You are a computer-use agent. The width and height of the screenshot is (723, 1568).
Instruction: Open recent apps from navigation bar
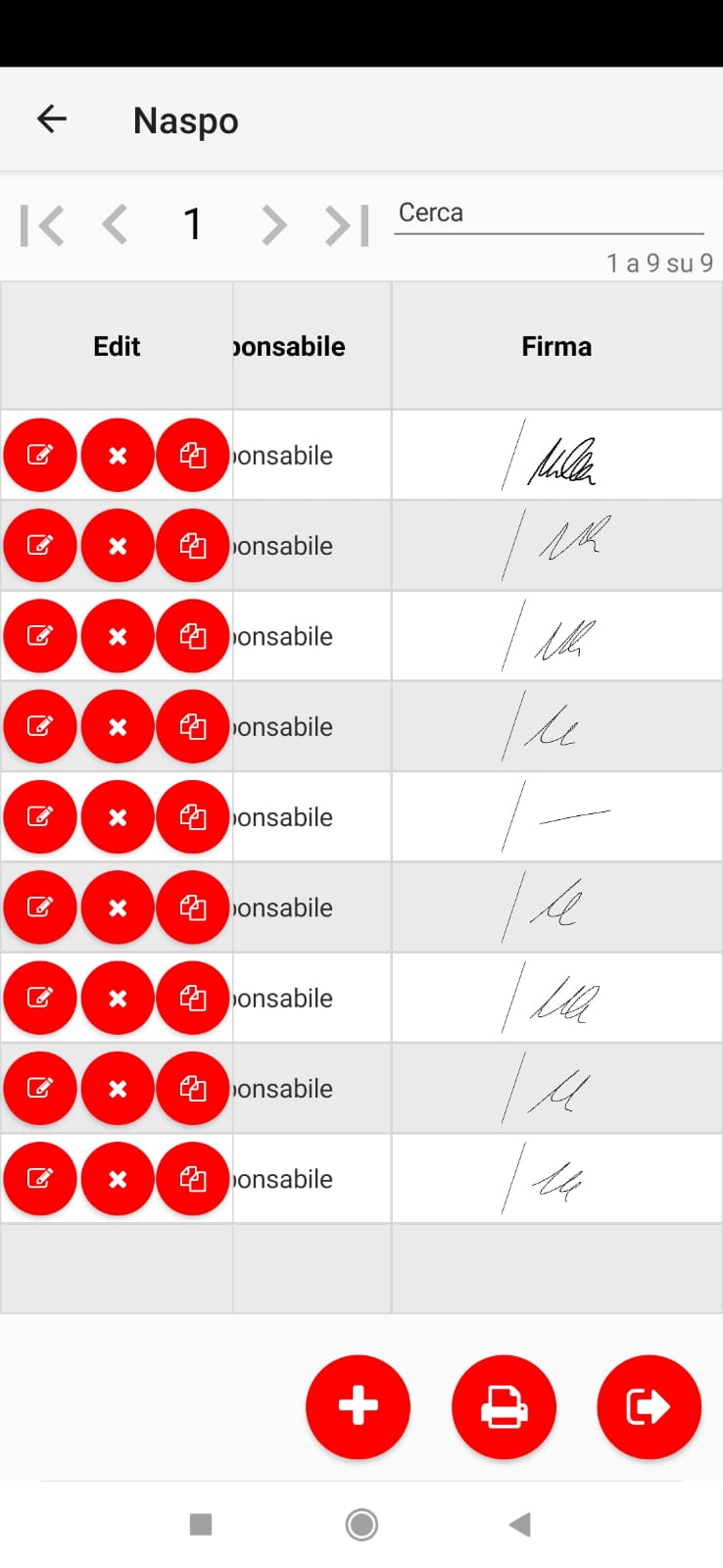201,1524
